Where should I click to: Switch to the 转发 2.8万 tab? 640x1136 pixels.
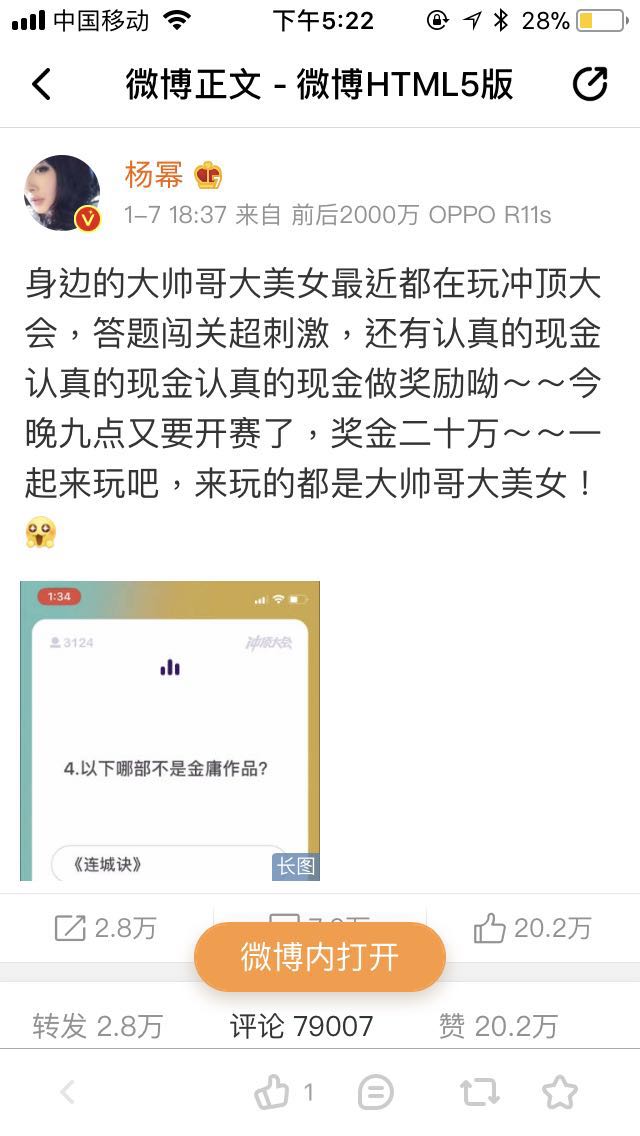coord(97,1026)
